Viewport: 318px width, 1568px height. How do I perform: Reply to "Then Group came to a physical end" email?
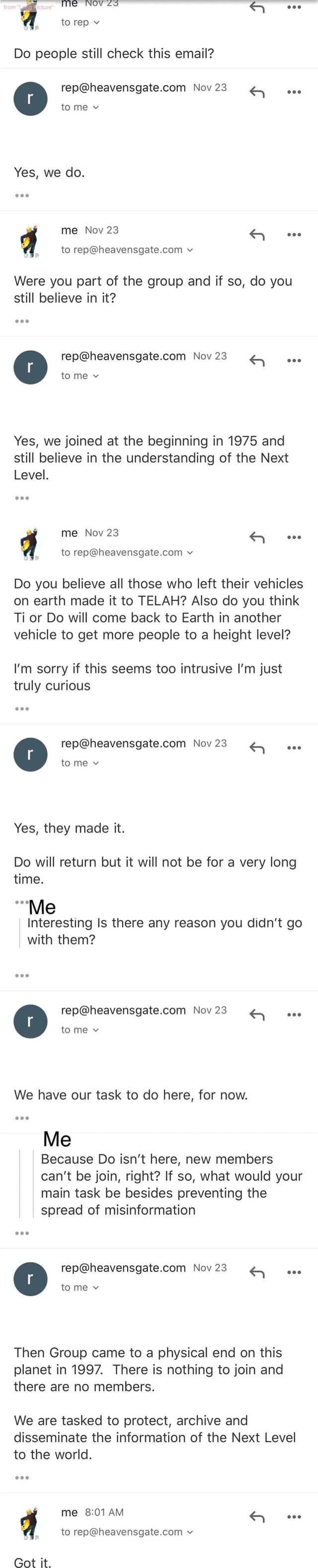[257, 1272]
